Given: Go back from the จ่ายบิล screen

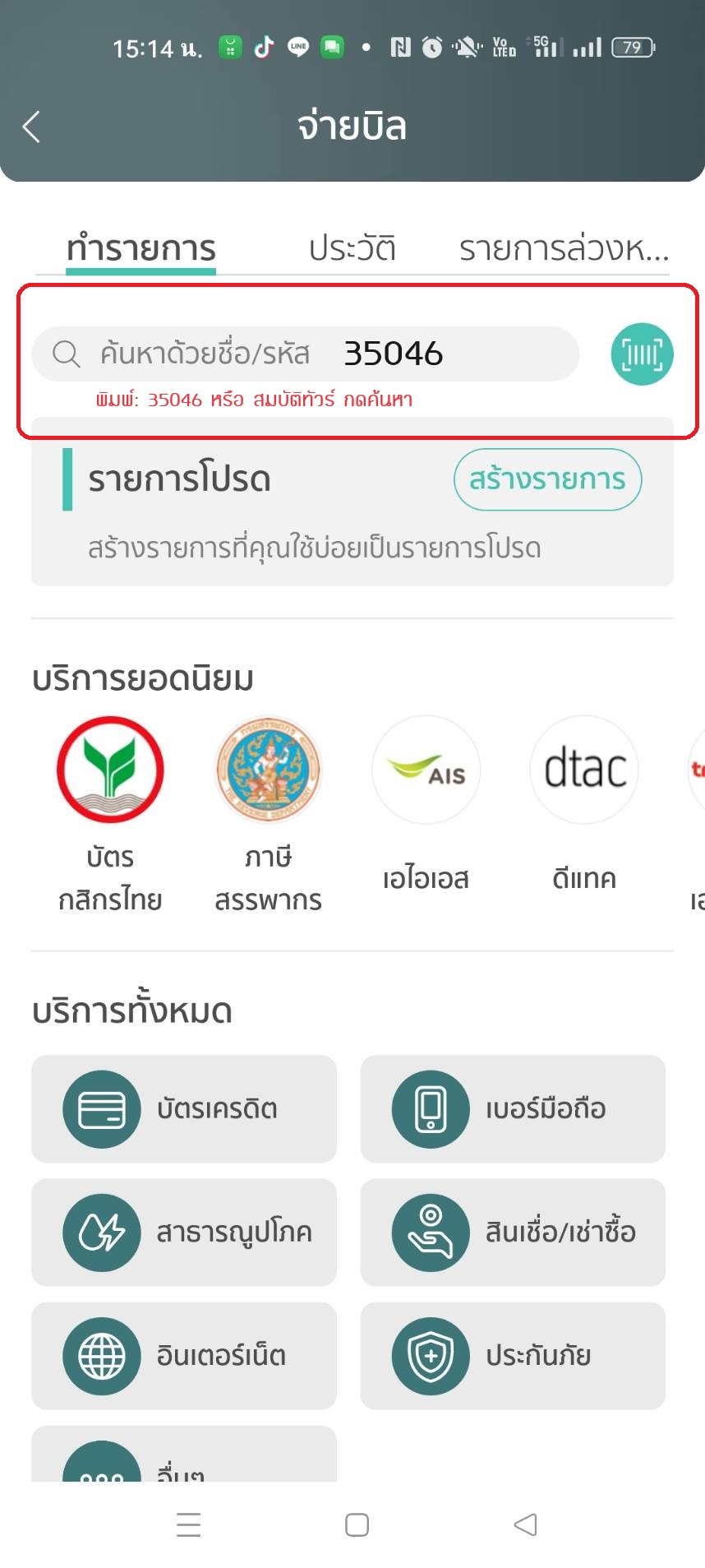Looking at the screenshot, I should pos(31,127).
